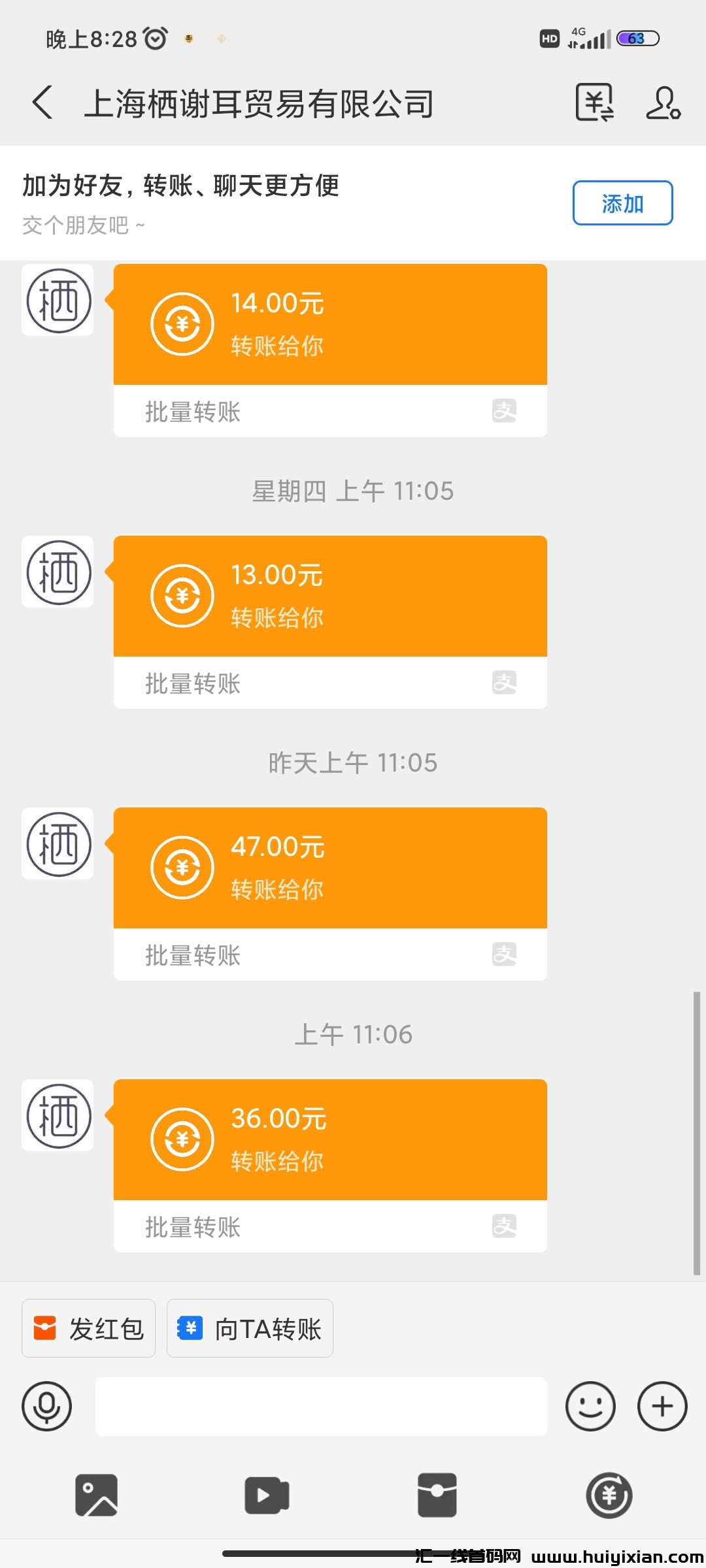Open the emoji picker icon
706x1568 pixels.
(x=590, y=1407)
